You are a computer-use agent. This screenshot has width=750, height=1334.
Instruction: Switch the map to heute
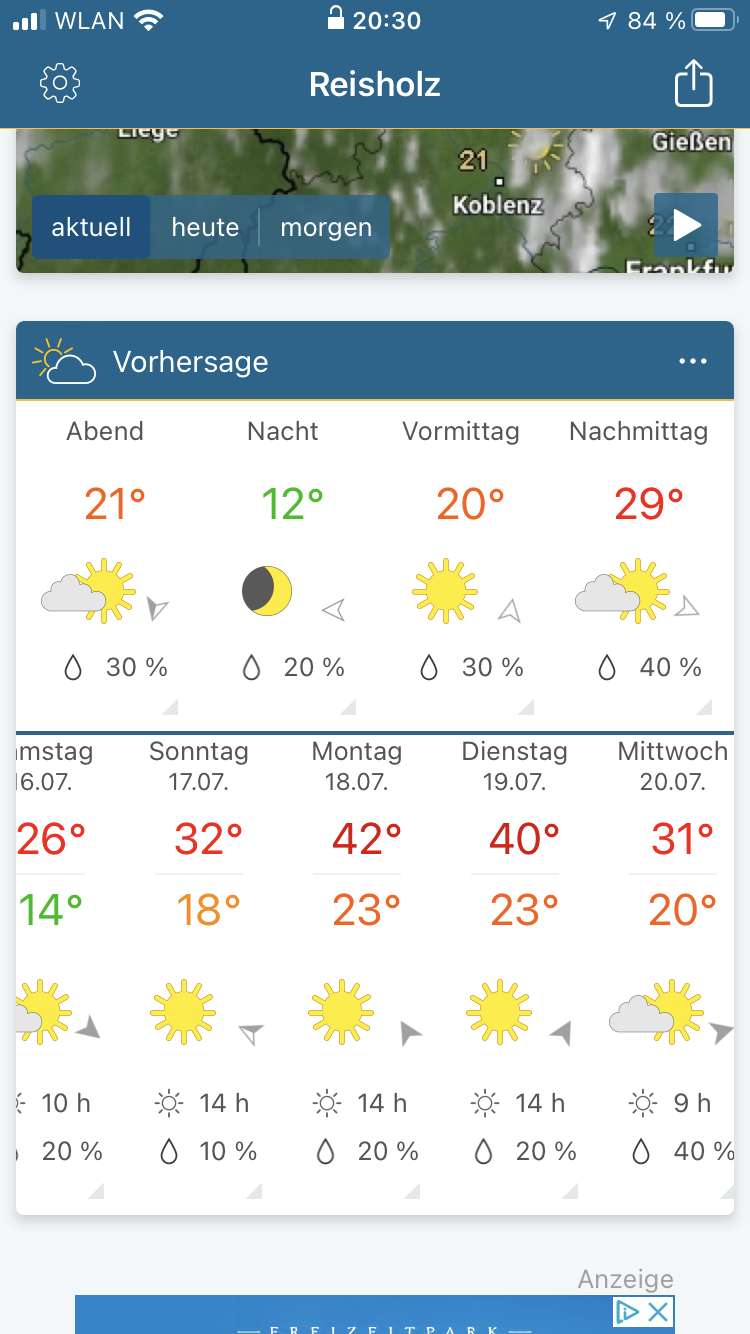(205, 227)
